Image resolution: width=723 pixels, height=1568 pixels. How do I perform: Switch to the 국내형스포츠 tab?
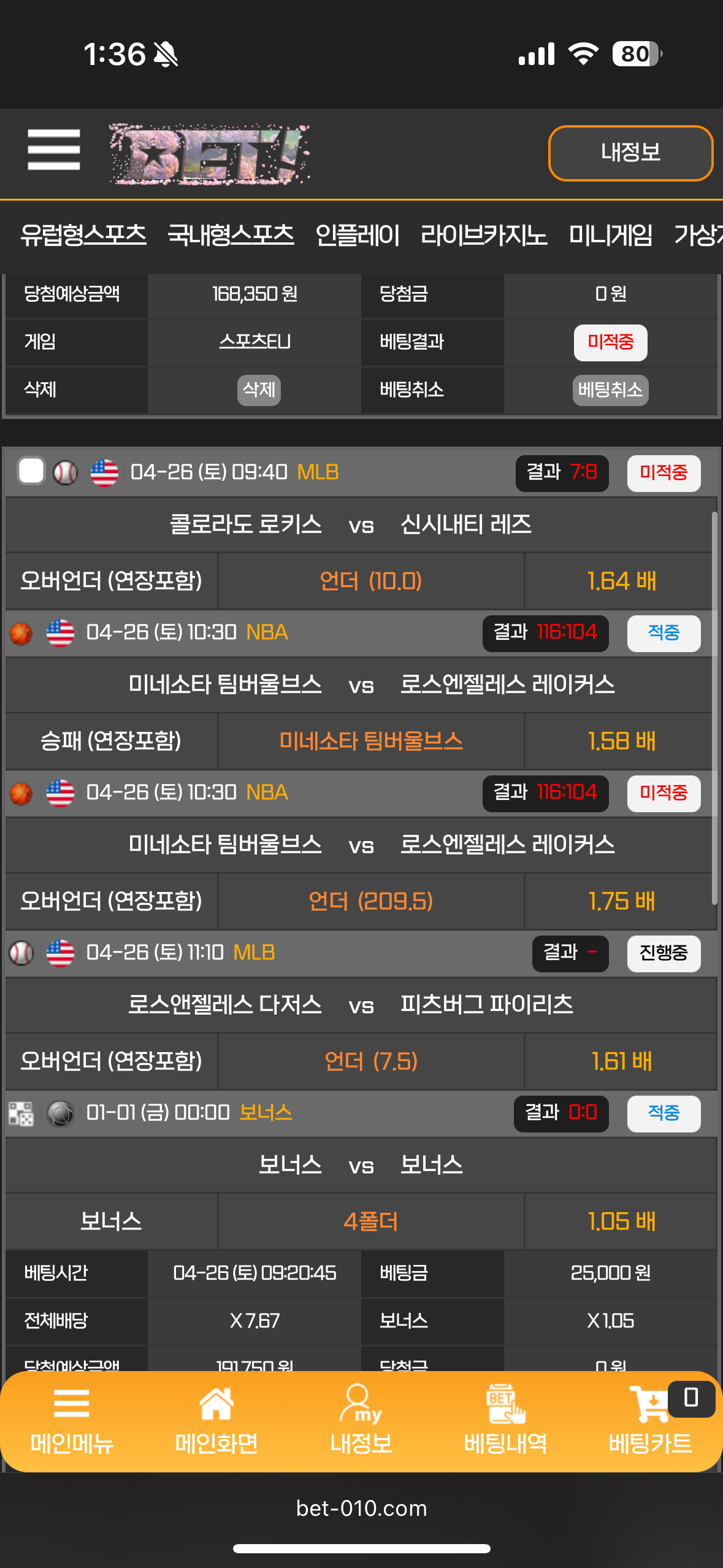231,236
